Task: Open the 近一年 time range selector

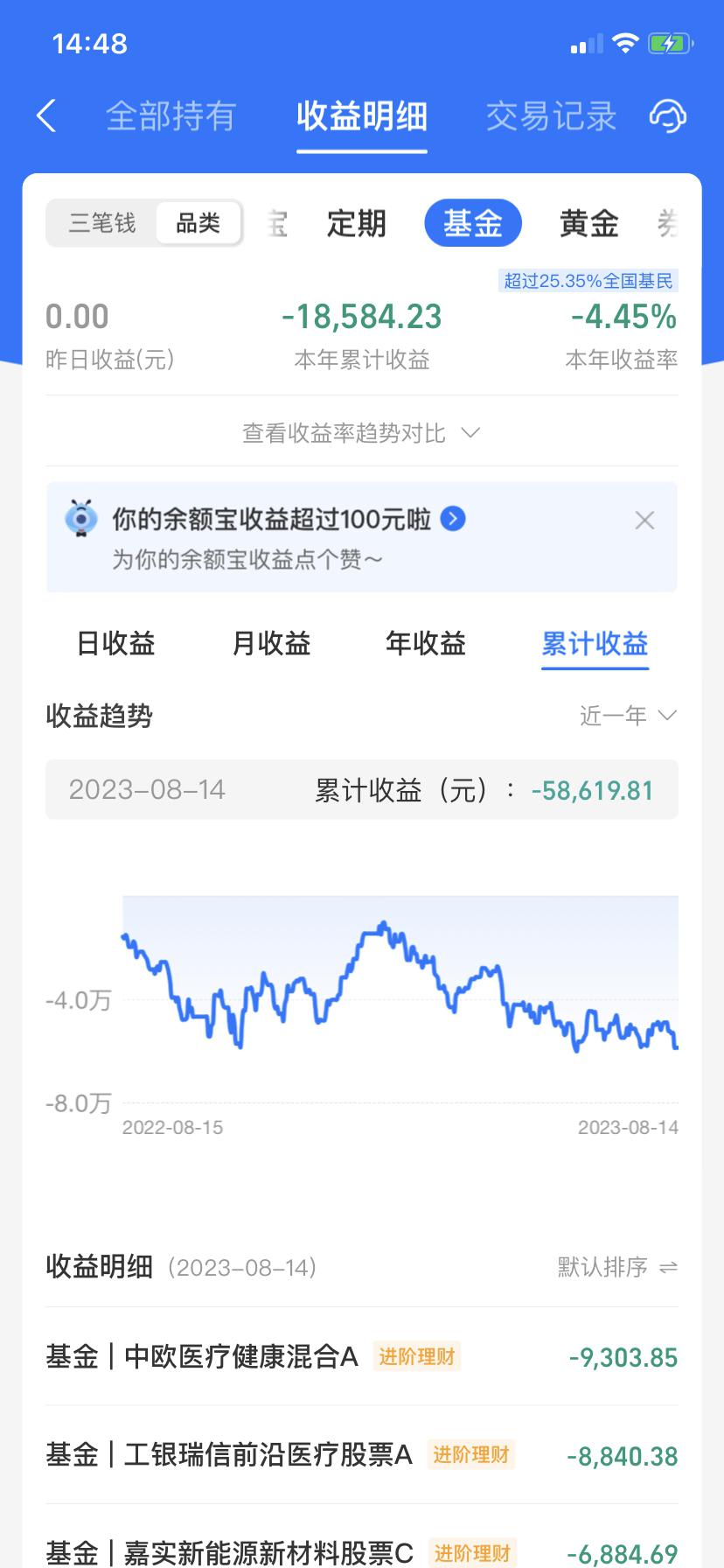Action: (x=627, y=715)
